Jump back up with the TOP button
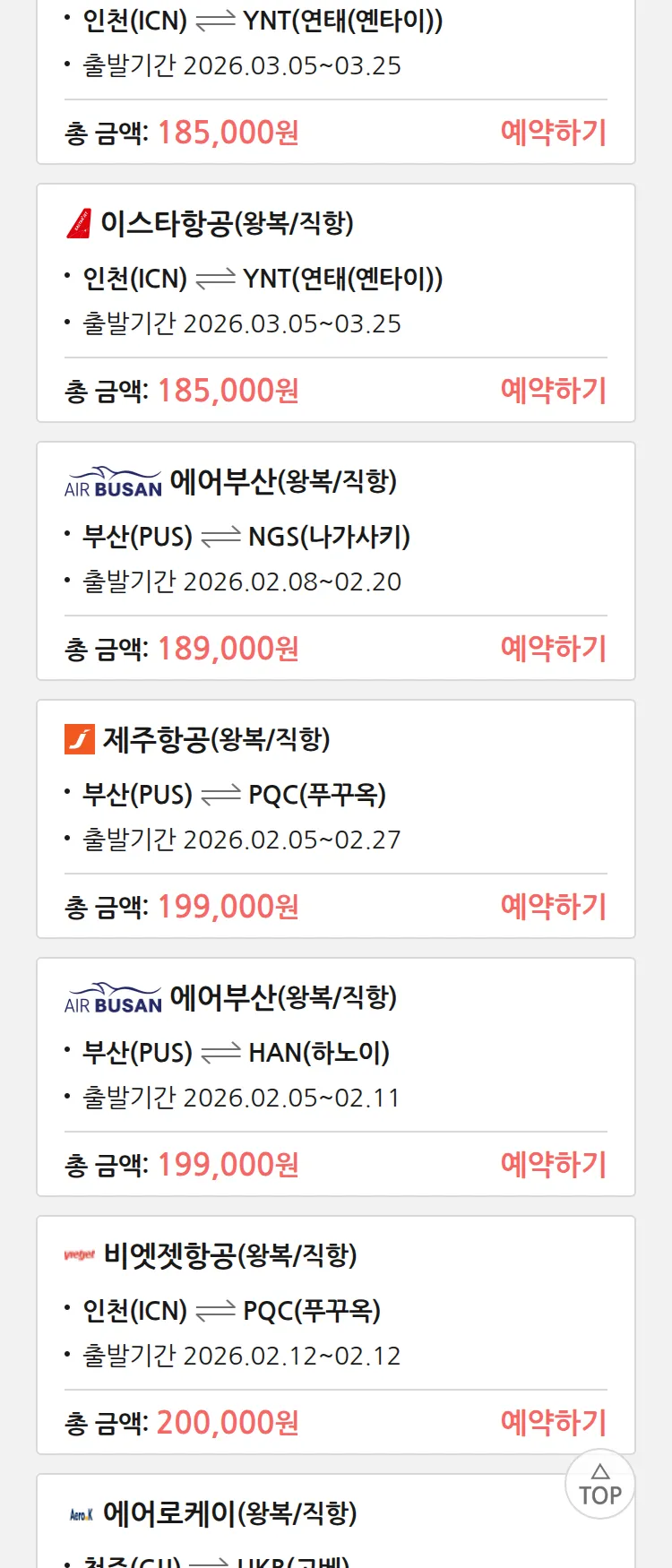Screen dimensions: 672x1568 tap(599, 1485)
